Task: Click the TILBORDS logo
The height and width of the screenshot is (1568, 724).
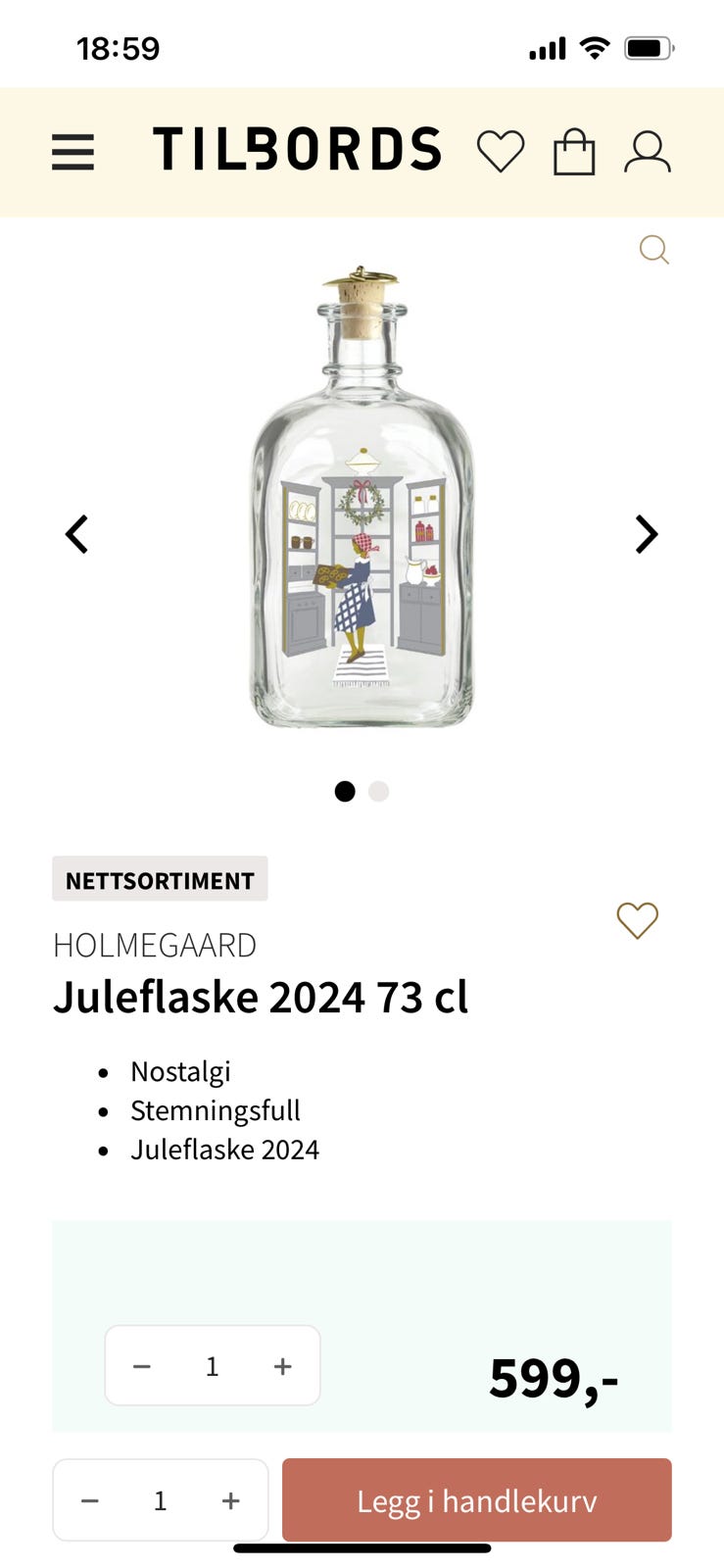Action: point(298,149)
